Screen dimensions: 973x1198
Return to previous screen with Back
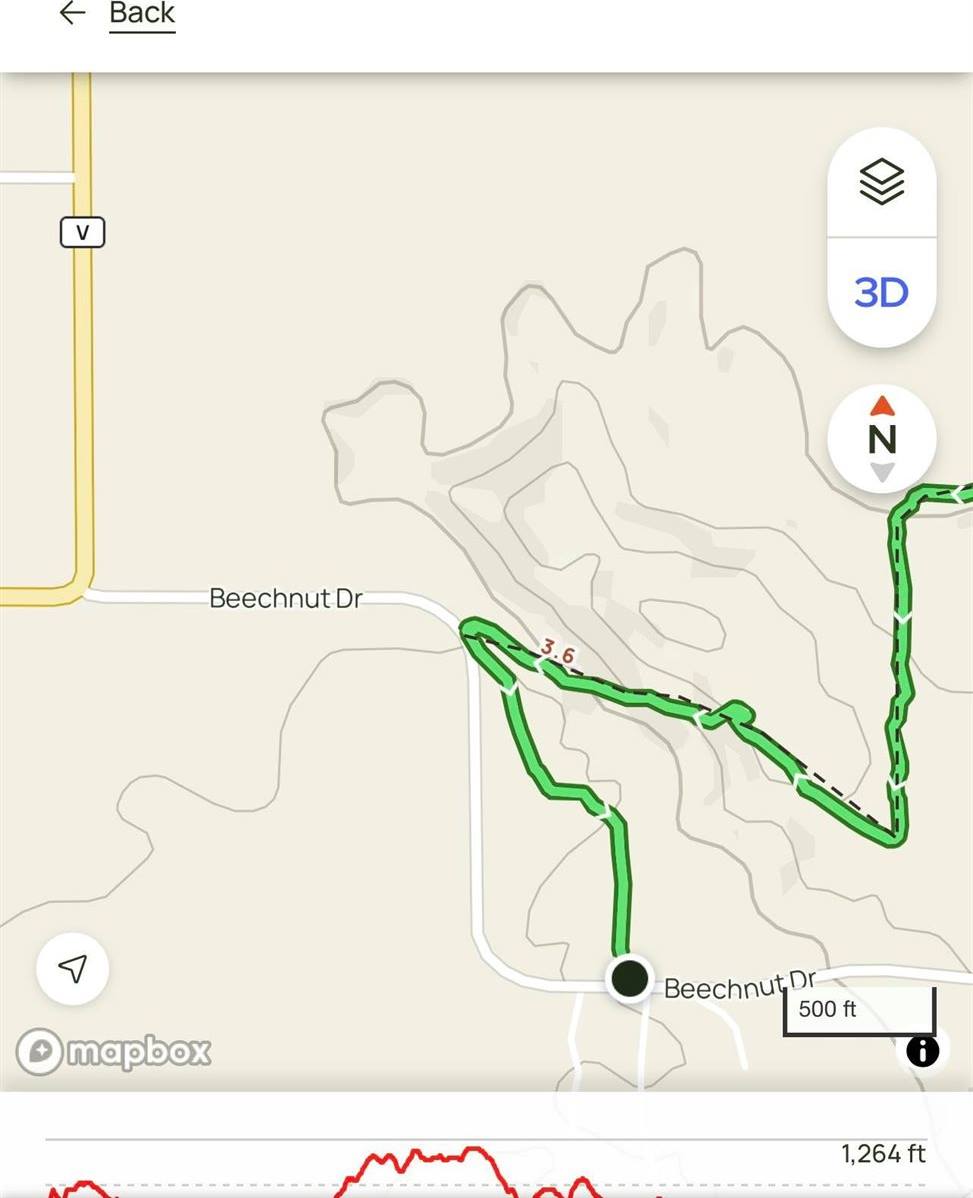click(x=142, y=13)
